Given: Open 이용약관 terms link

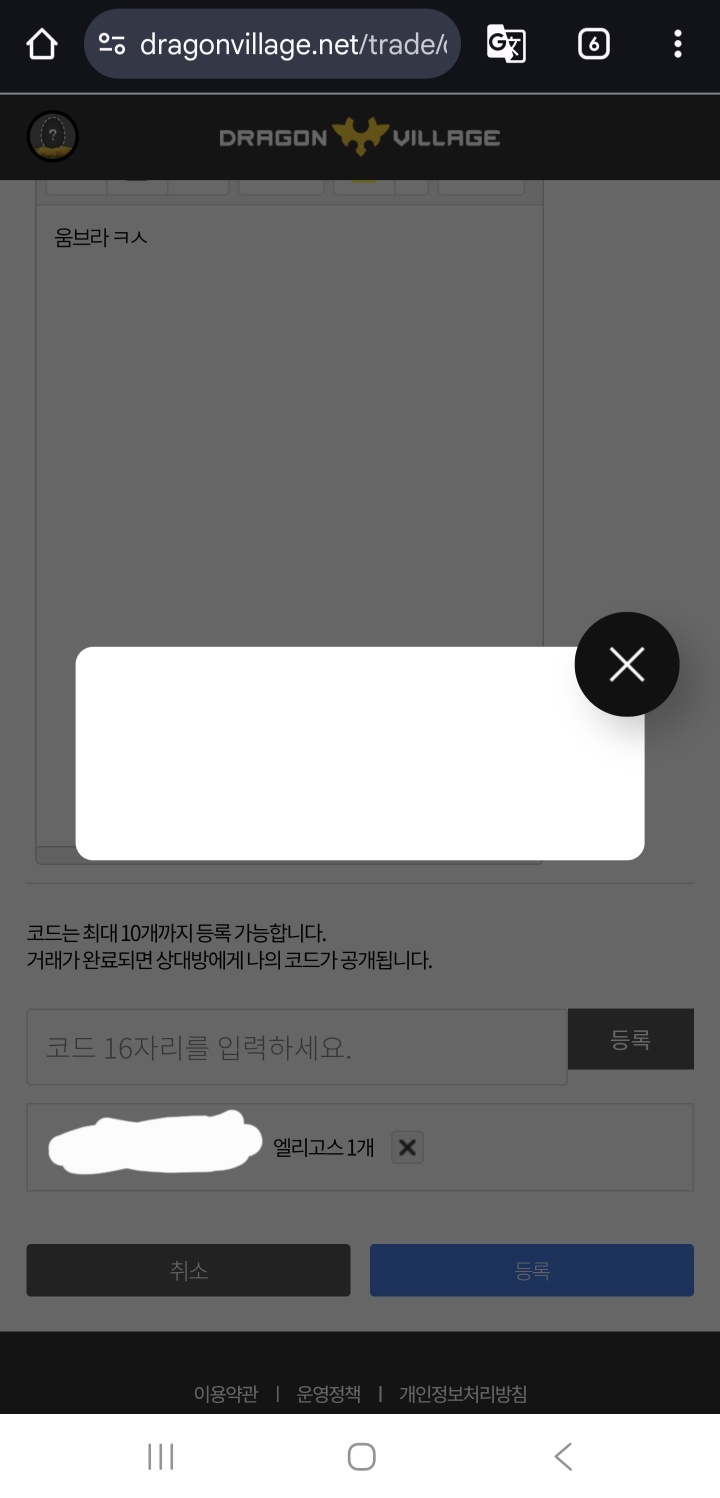Looking at the screenshot, I should coord(225,1393).
